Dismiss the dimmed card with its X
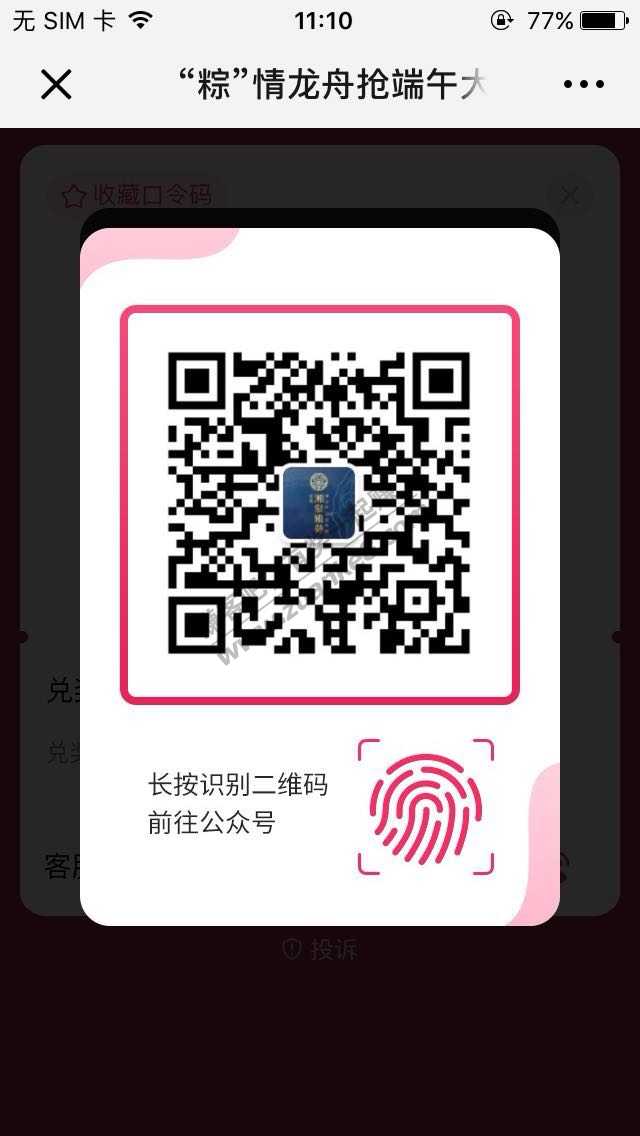The image size is (640, 1136). tap(569, 195)
